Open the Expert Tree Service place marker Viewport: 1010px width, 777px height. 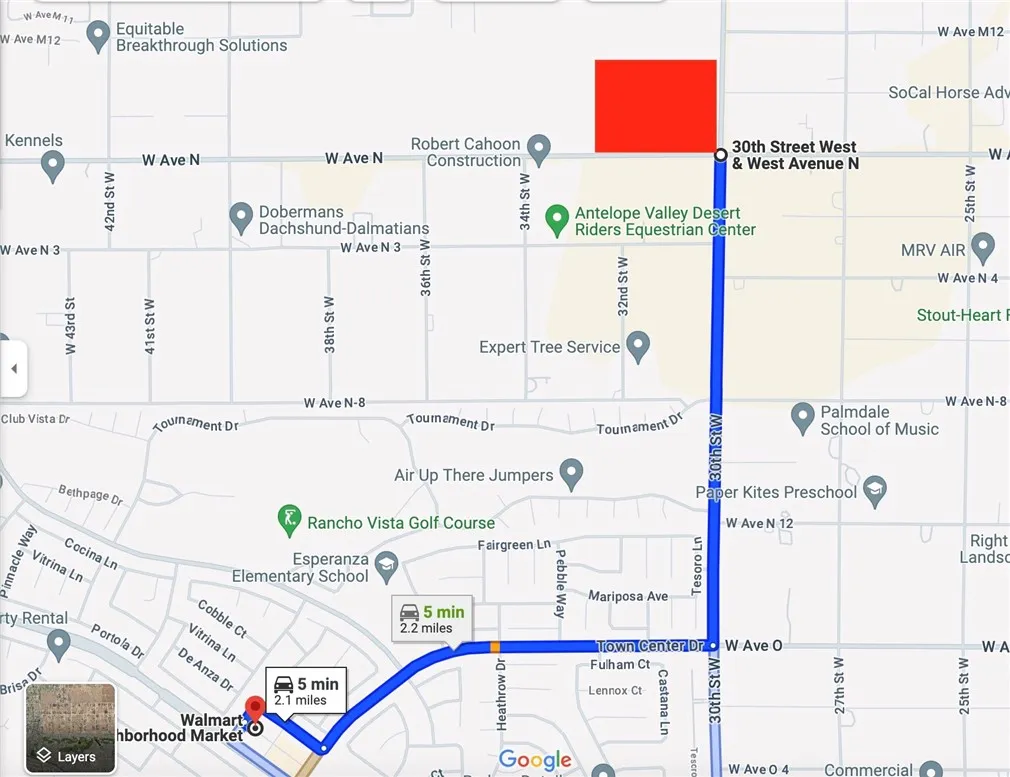(x=638, y=347)
